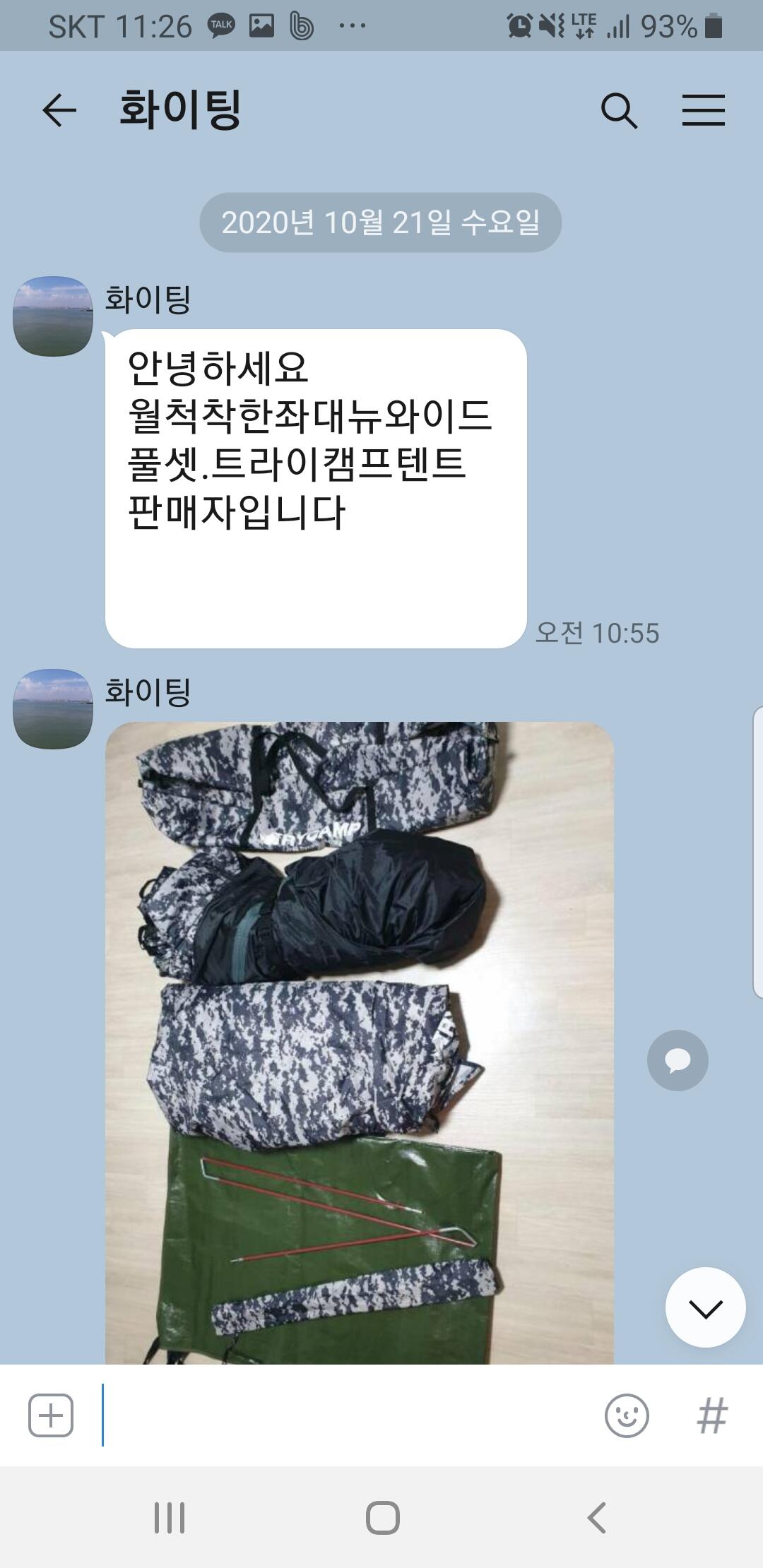Open the hashtag search button
The height and width of the screenshot is (1568, 763).
tap(712, 1415)
